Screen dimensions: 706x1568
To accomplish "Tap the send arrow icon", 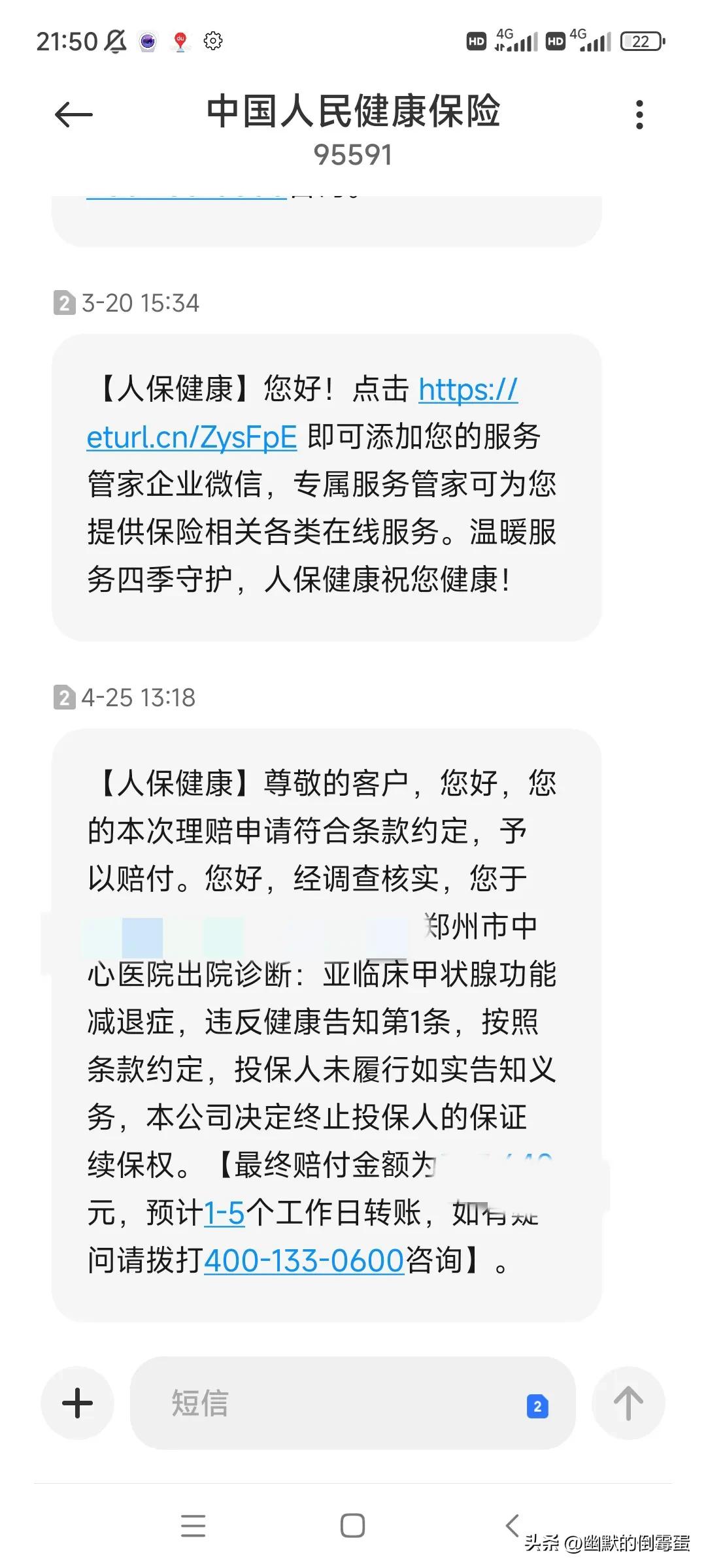I will [x=629, y=1402].
